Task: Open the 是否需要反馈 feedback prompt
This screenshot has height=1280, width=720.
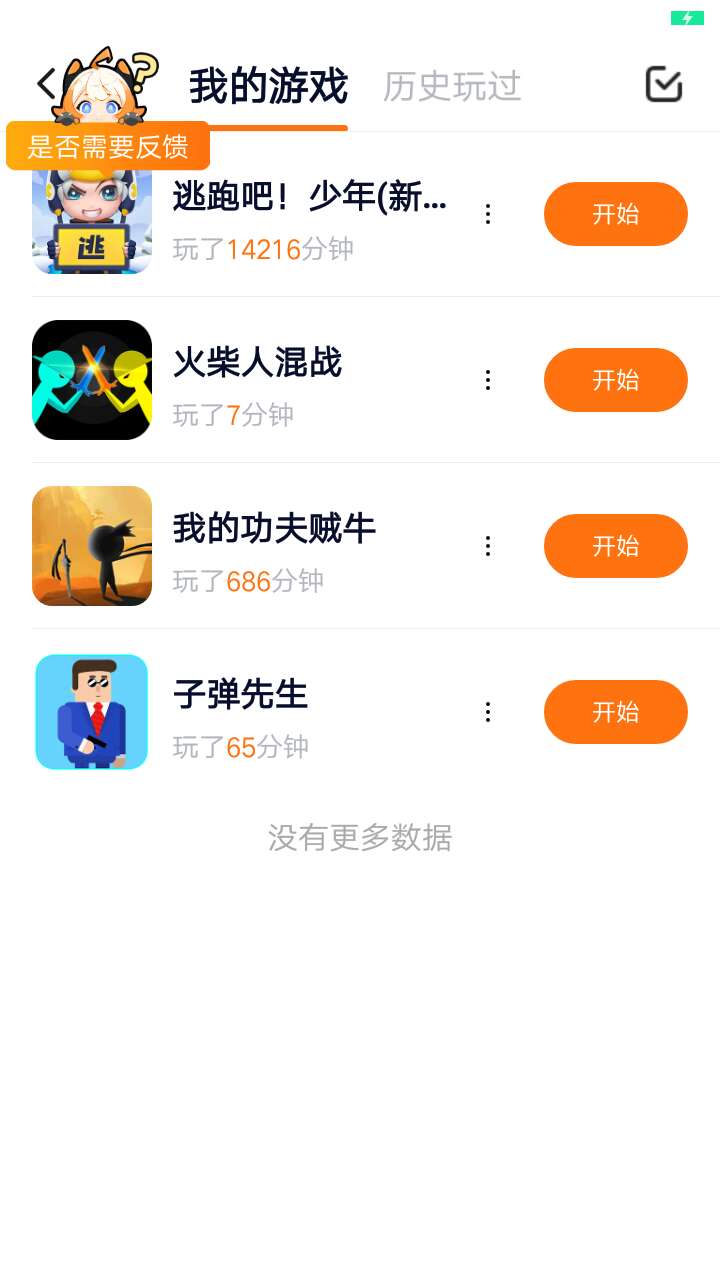Action: click(x=108, y=146)
